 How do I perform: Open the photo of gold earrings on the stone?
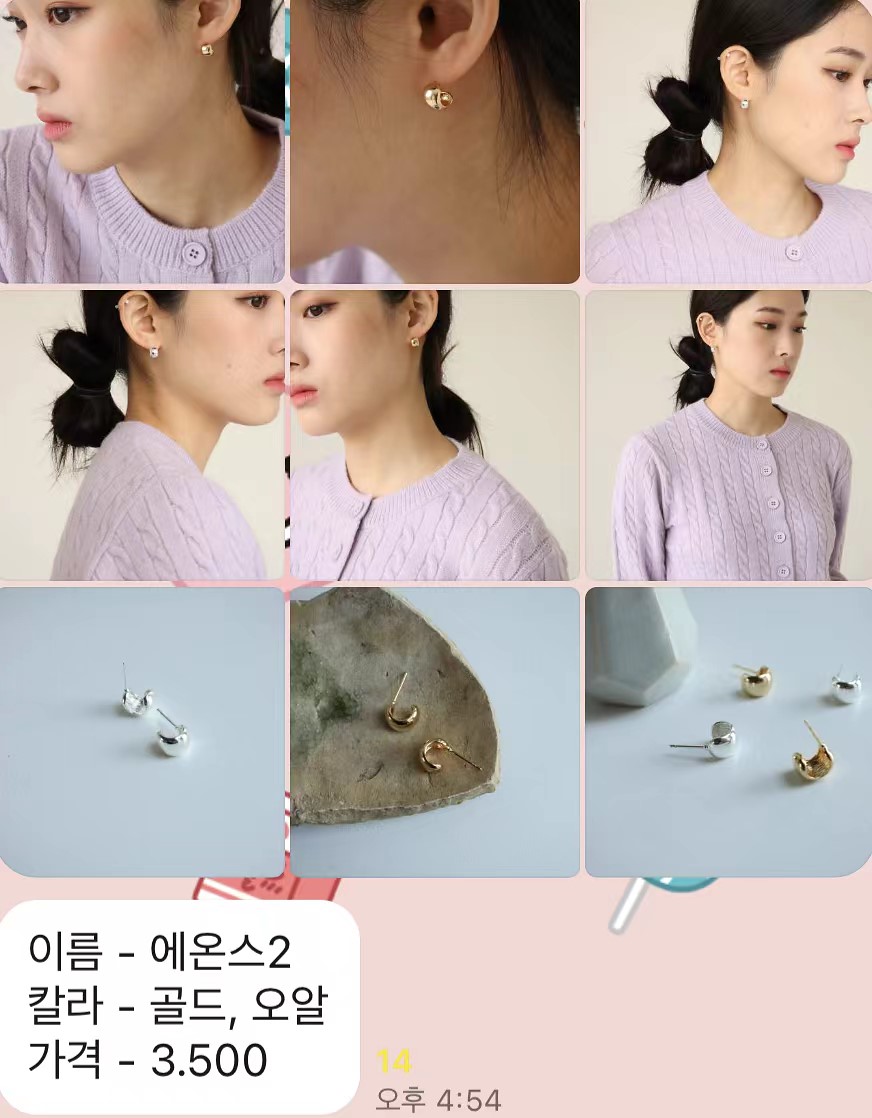pyautogui.click(x=435, y=732)
